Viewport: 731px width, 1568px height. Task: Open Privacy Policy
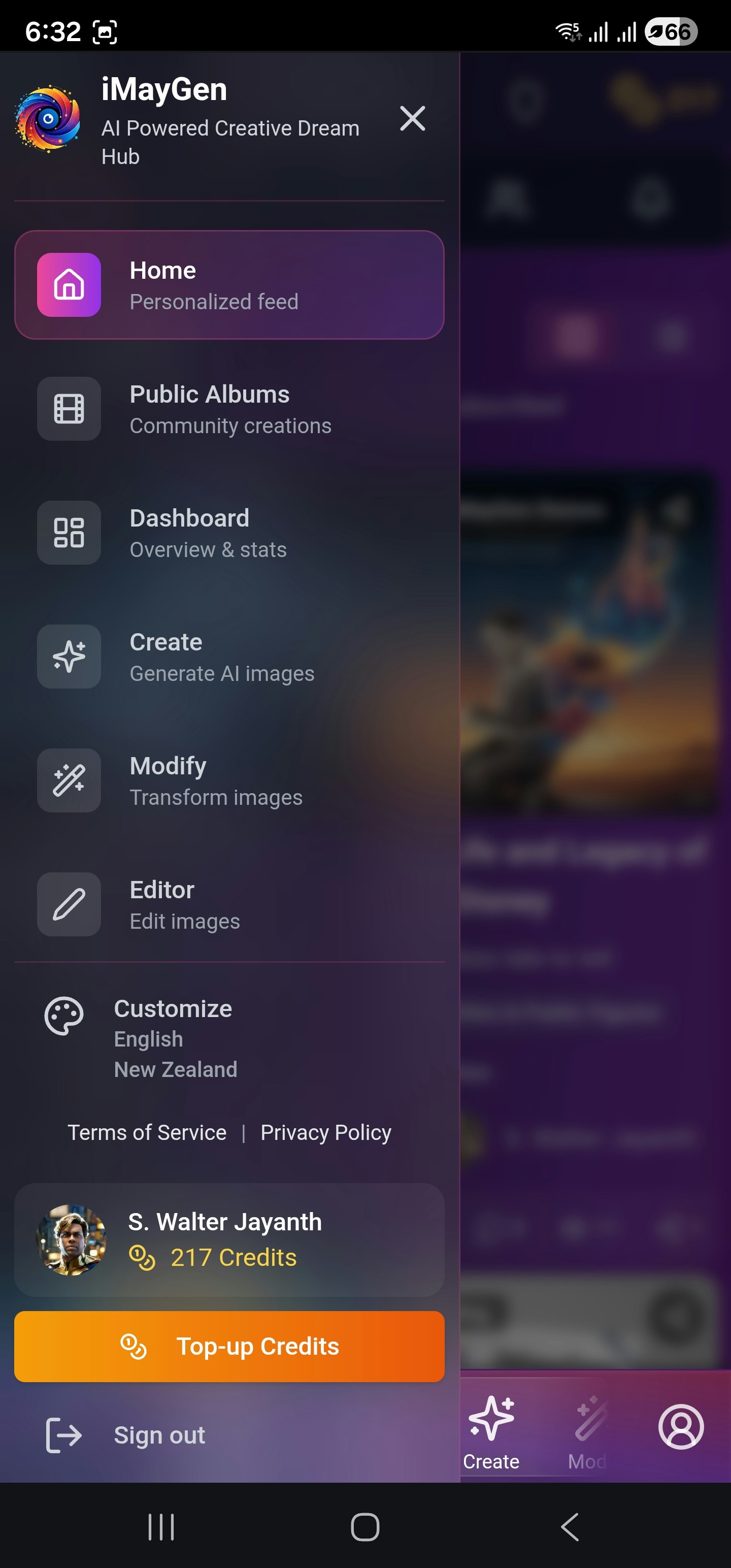tap(326, 1132)
